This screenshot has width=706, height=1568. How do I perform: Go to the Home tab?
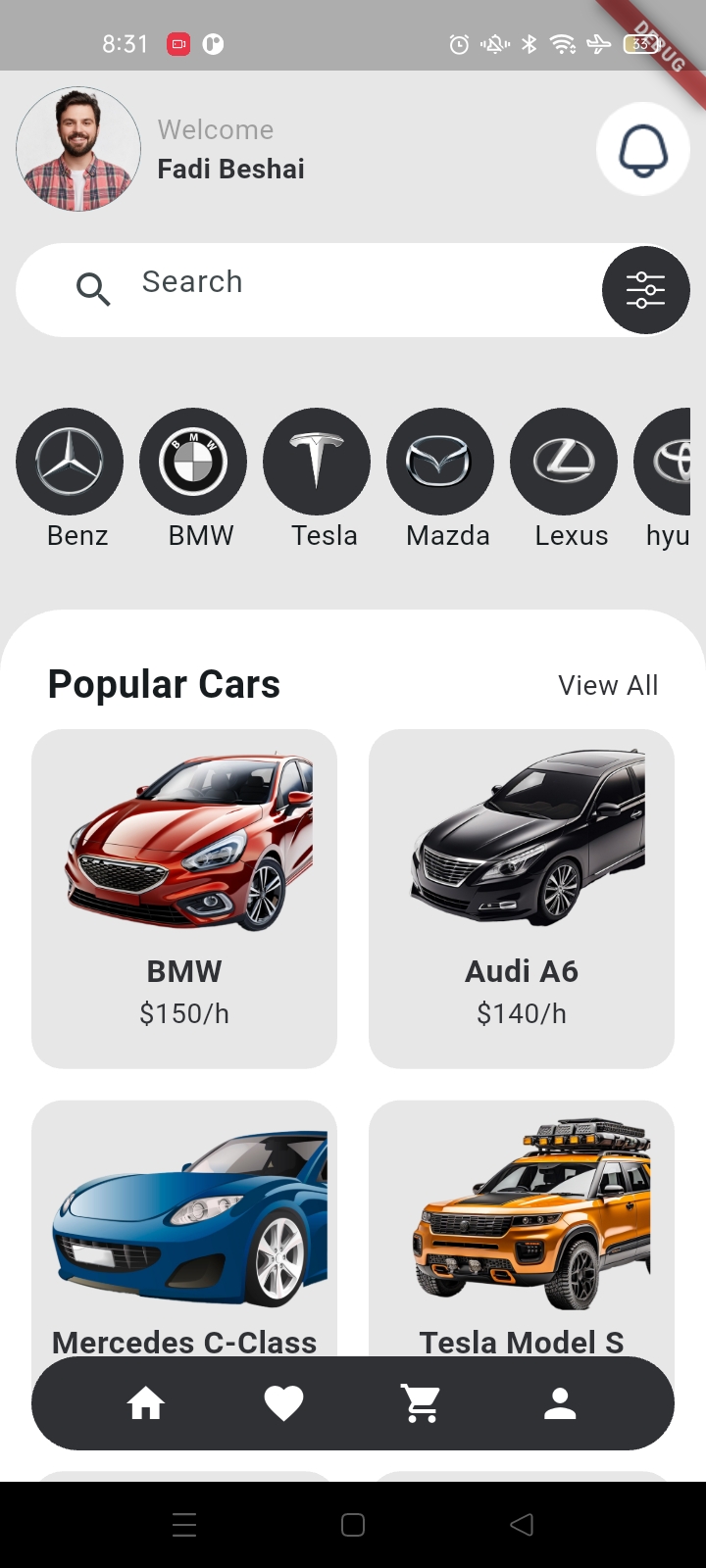(x=146, y=1403)
